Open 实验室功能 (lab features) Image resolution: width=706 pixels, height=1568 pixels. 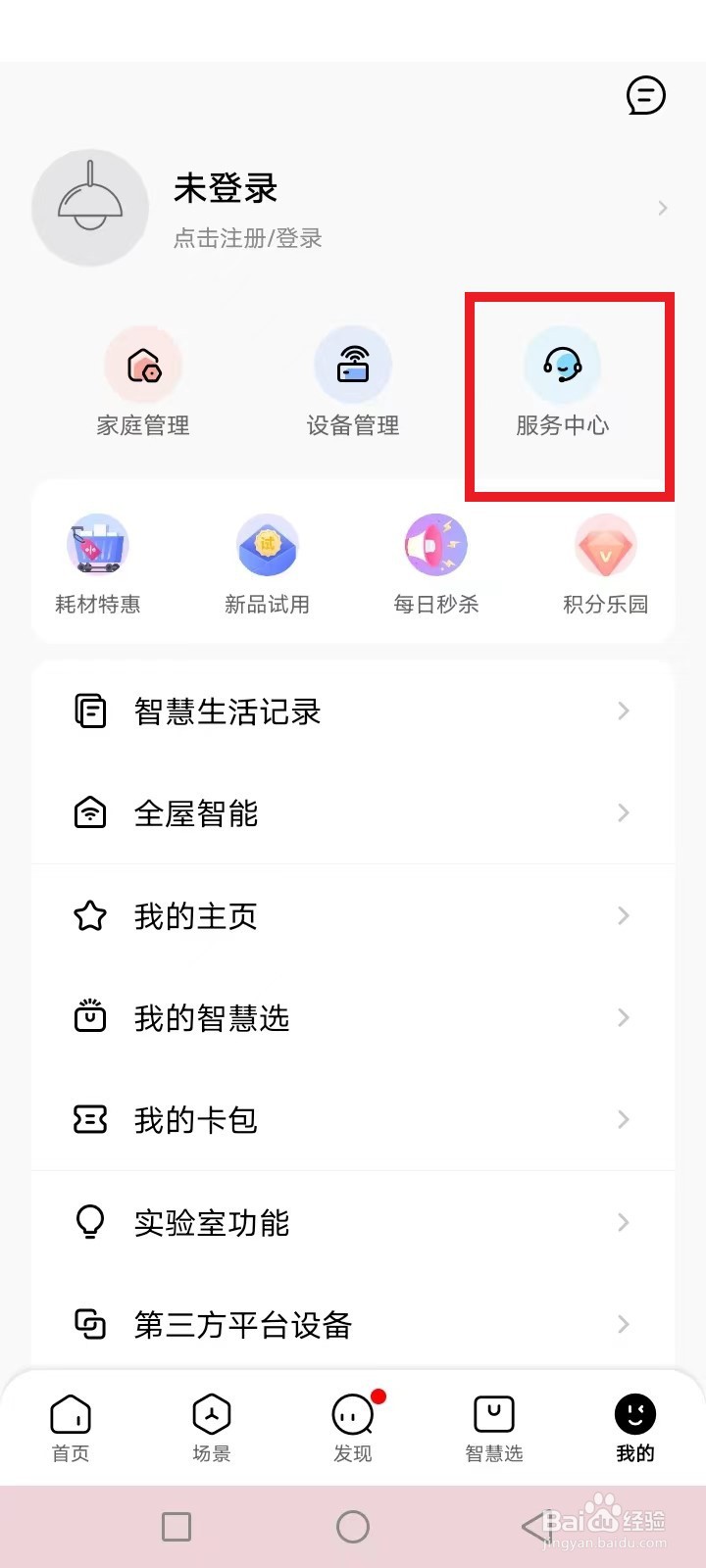[x=209, y=1222]
